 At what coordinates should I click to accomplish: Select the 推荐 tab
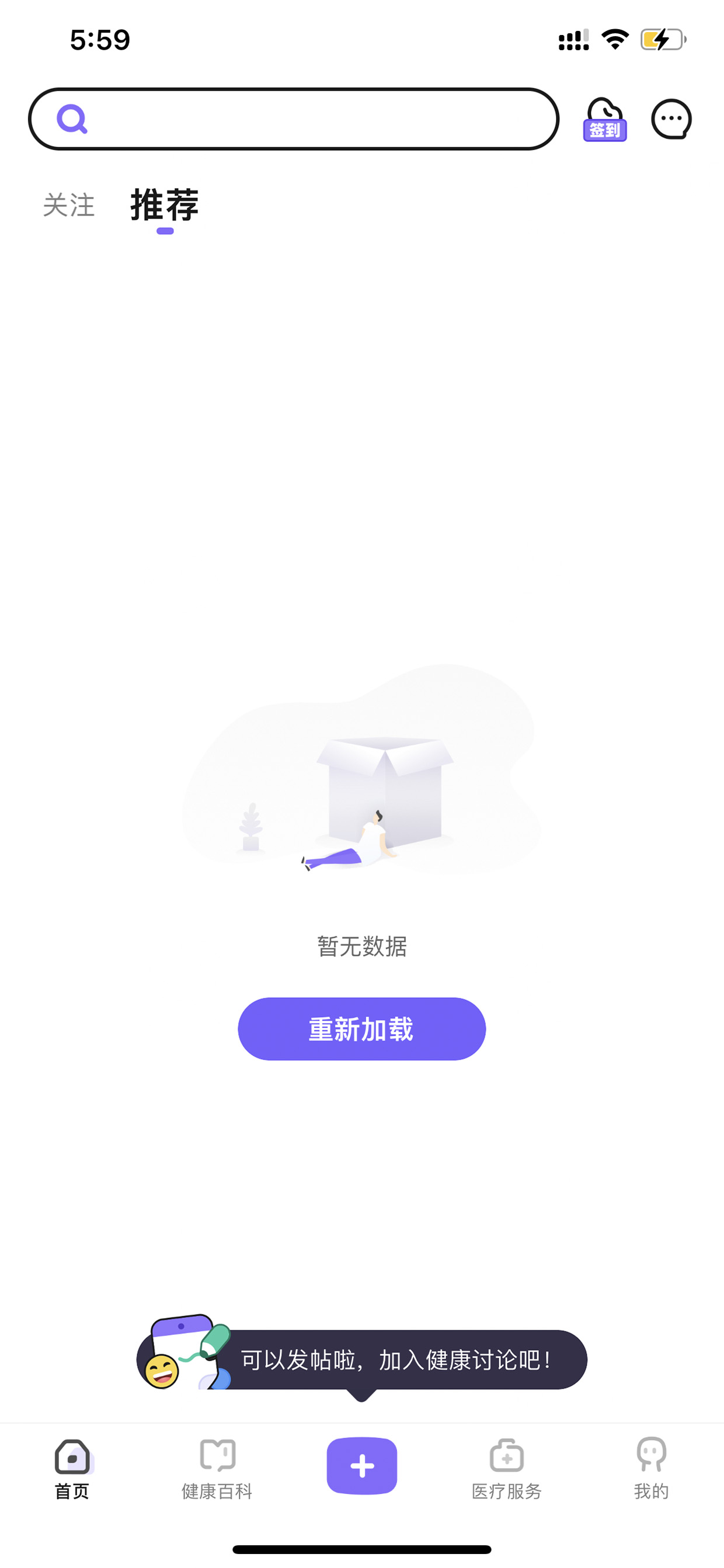(165, 205)
